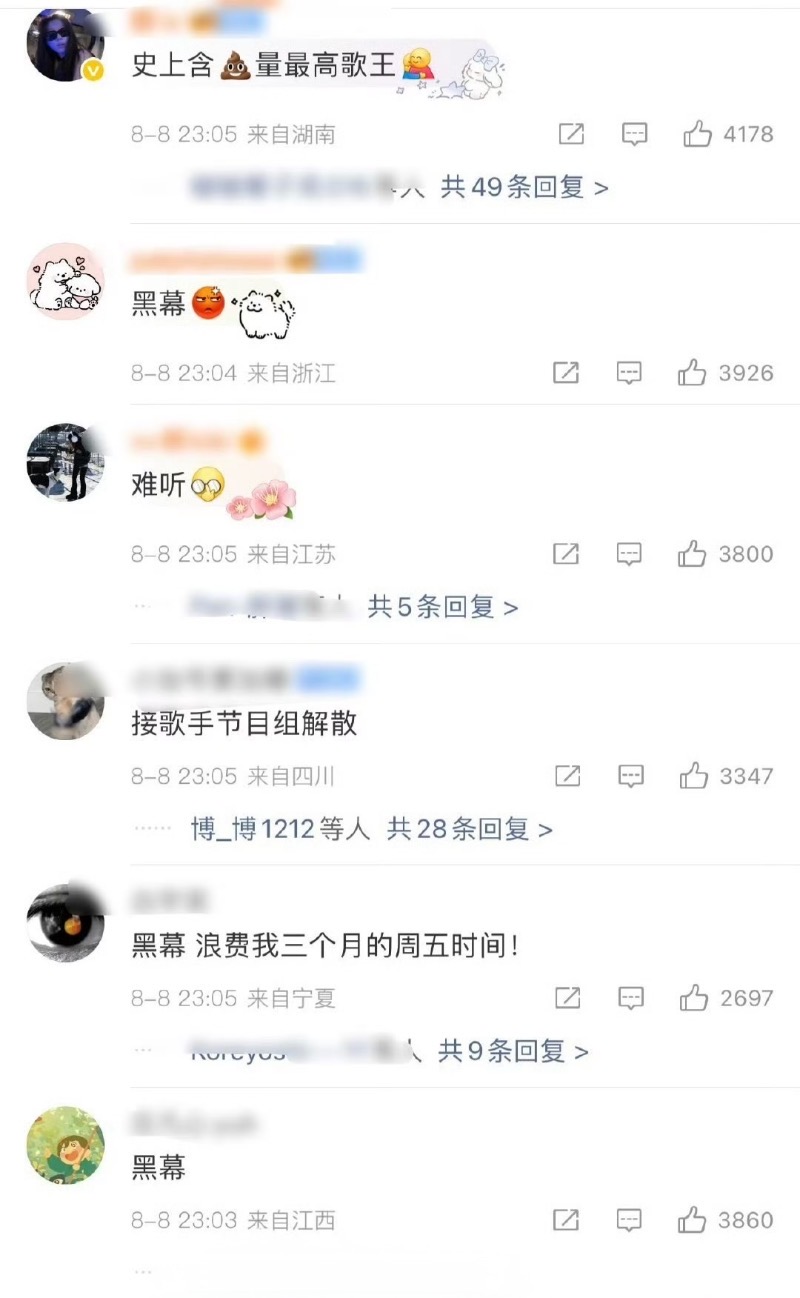The height and width of the screenshot is (1298, 800).
Task: Like the 黑幕 comment from 浙江
Action: (692, 373)
